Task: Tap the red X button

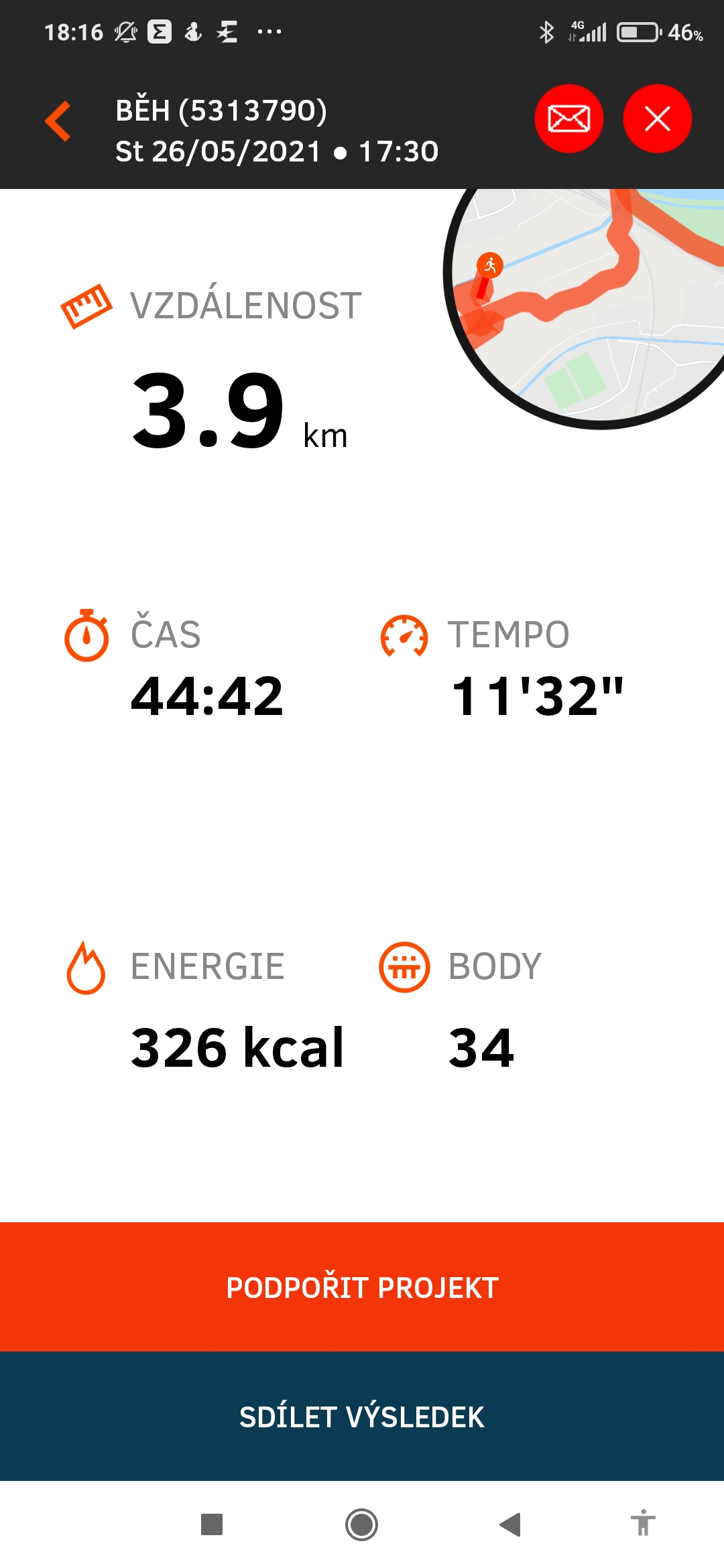Action: (657, 119)
